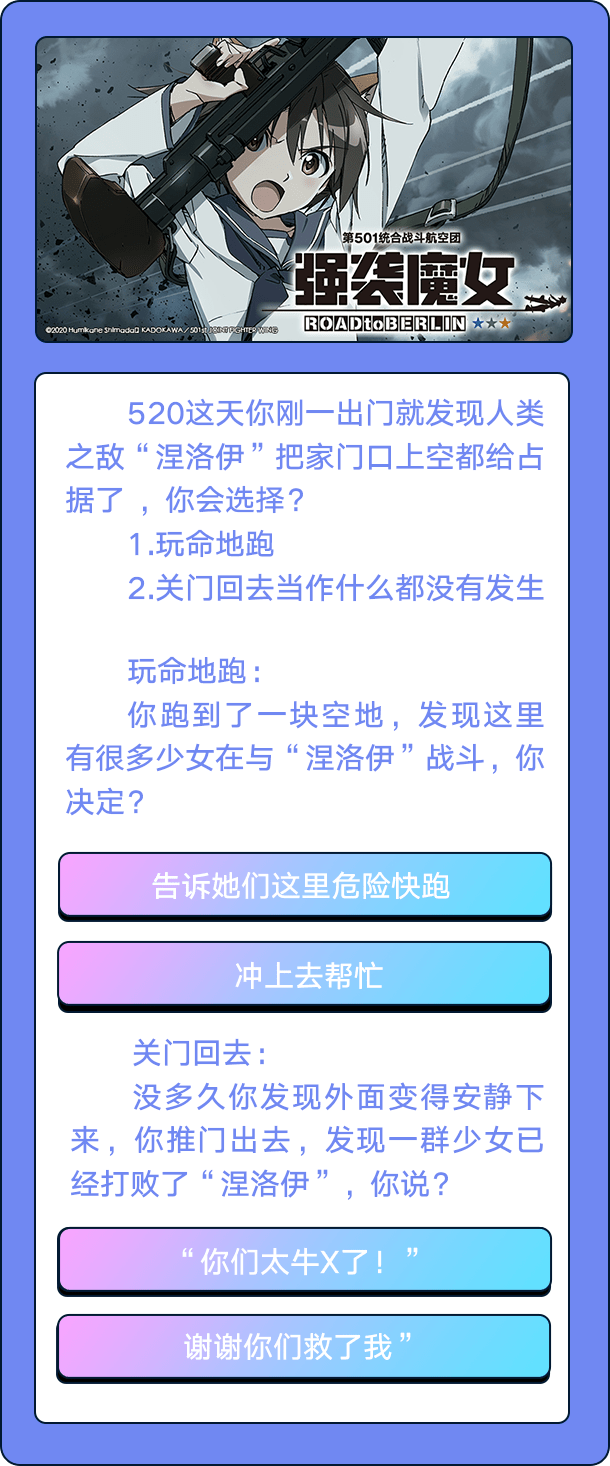Viewport: 610px width, 1466px height.
Task: Tap 谢谢你们救了我 button
Action: (x=304, y=1346)
